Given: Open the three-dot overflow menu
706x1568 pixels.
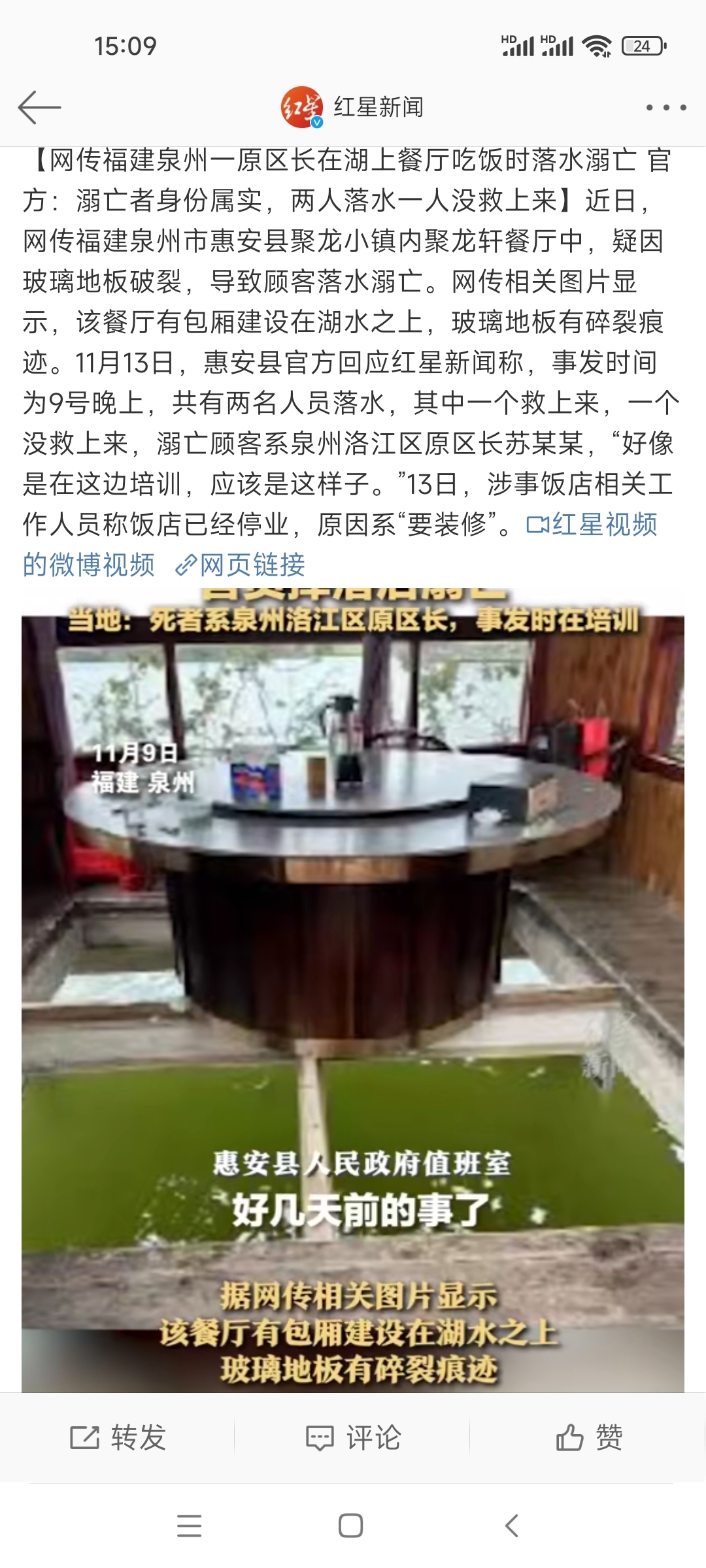Looking at the screenshot, I should (x=665, y=107).
